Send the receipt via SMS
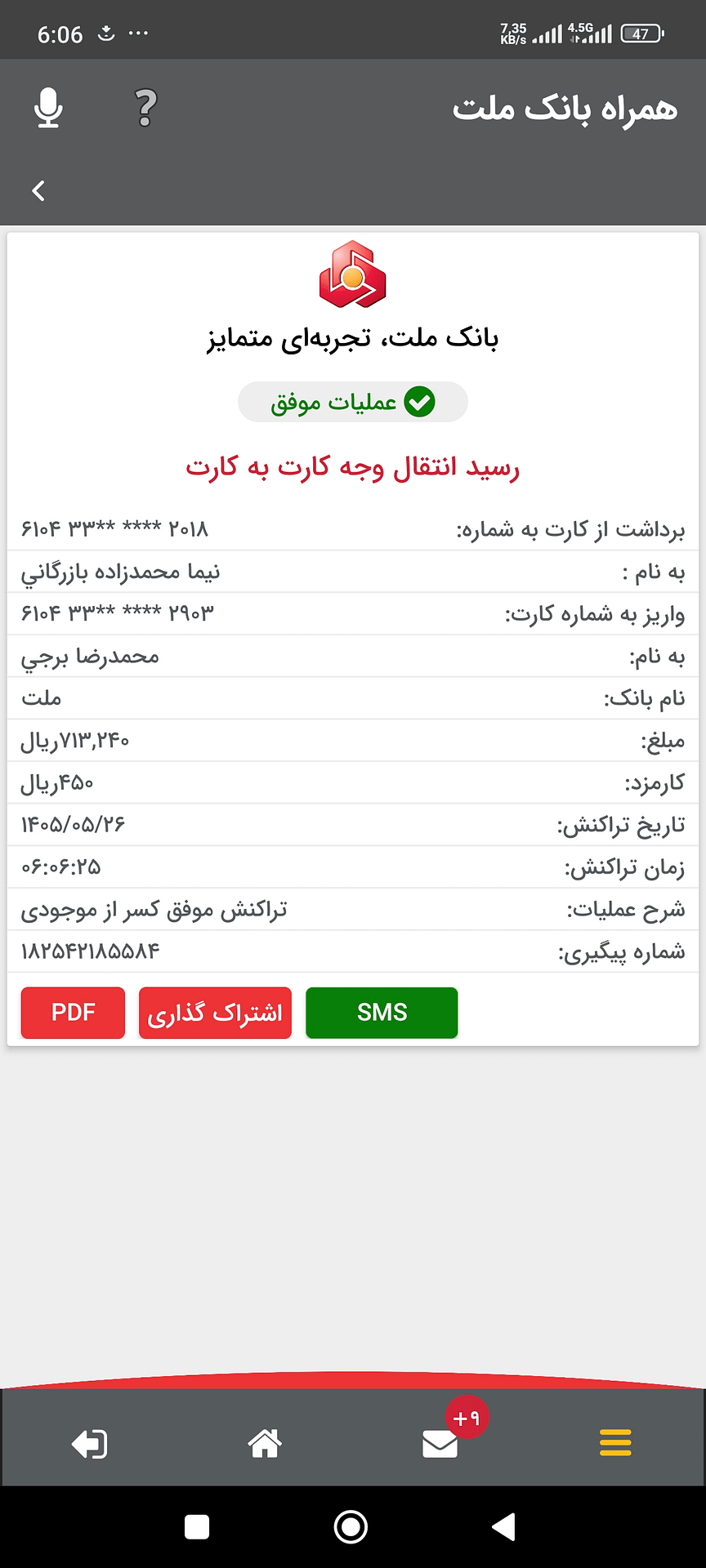The image size is (706, 1568). tap(382, 1013)
